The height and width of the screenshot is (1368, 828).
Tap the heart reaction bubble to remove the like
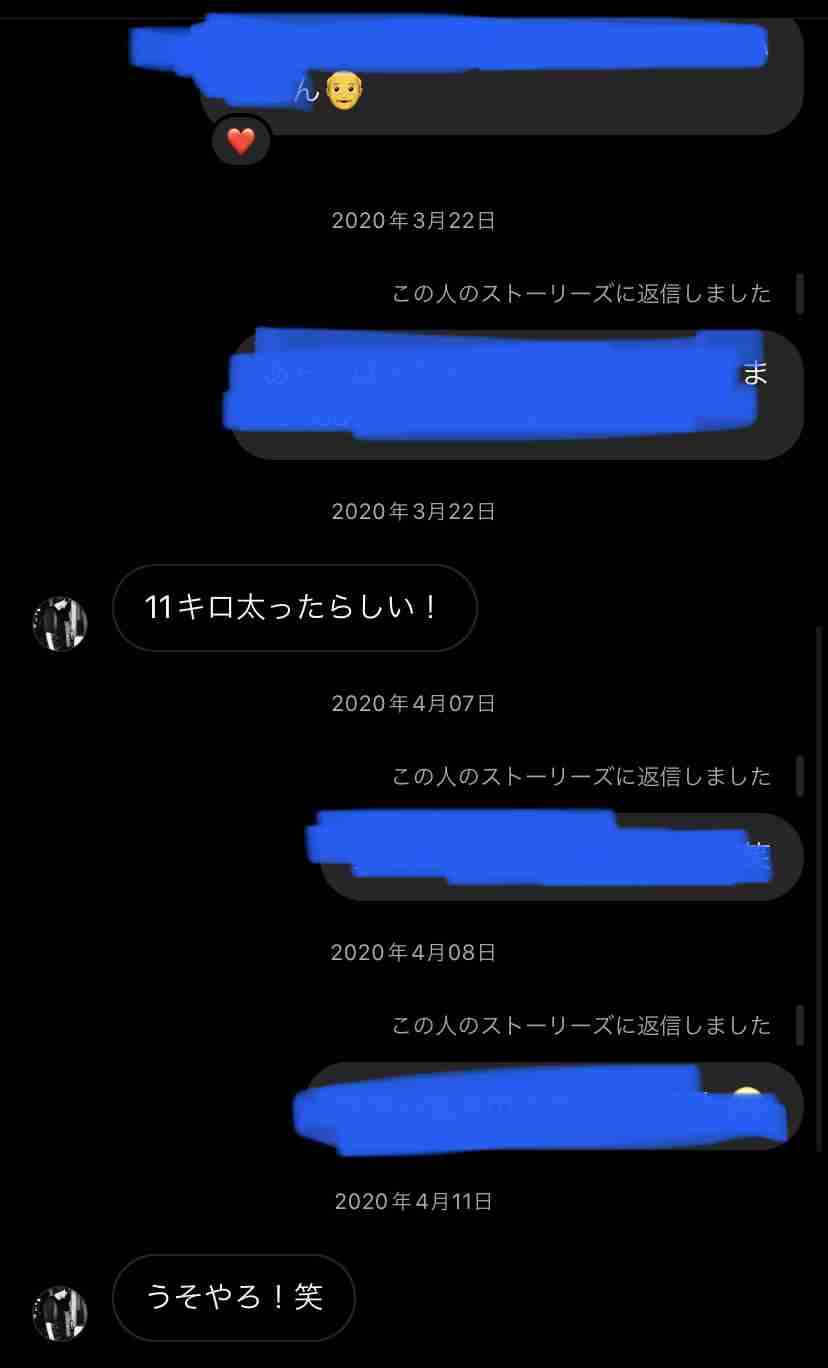(240, 141)
